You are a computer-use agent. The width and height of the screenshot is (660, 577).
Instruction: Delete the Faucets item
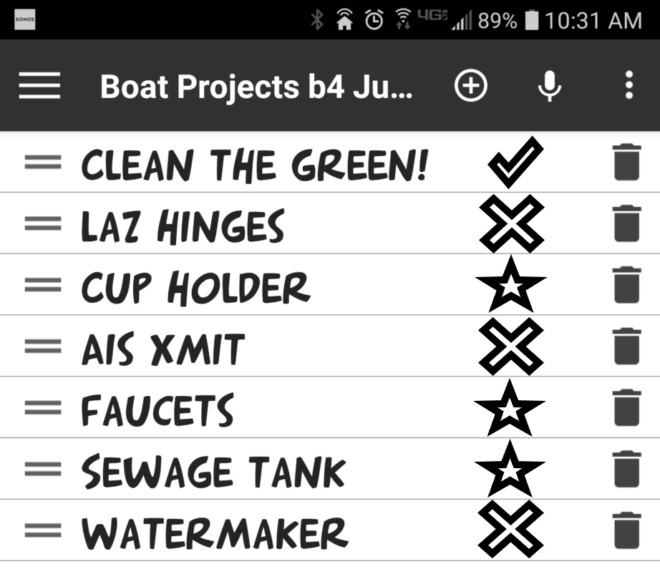(626, 408)
